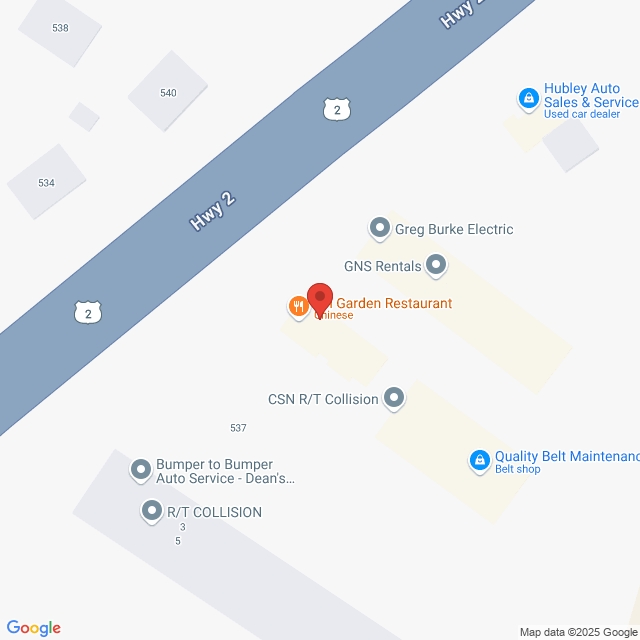Screen dimensions: 640x640
Task: Open Hubley Auto Sales & Service marker
Action: point(527,98)
